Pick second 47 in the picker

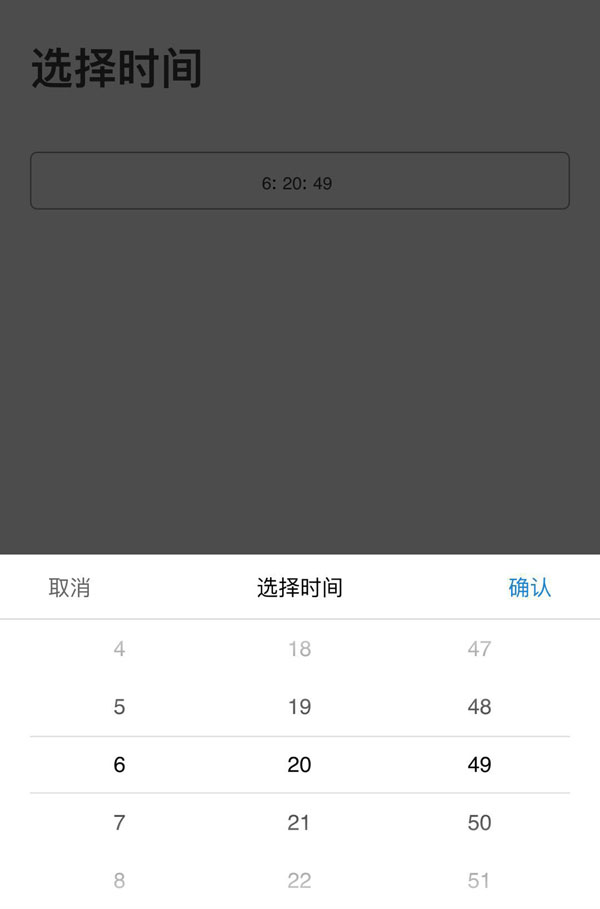[x=479, y=649]
